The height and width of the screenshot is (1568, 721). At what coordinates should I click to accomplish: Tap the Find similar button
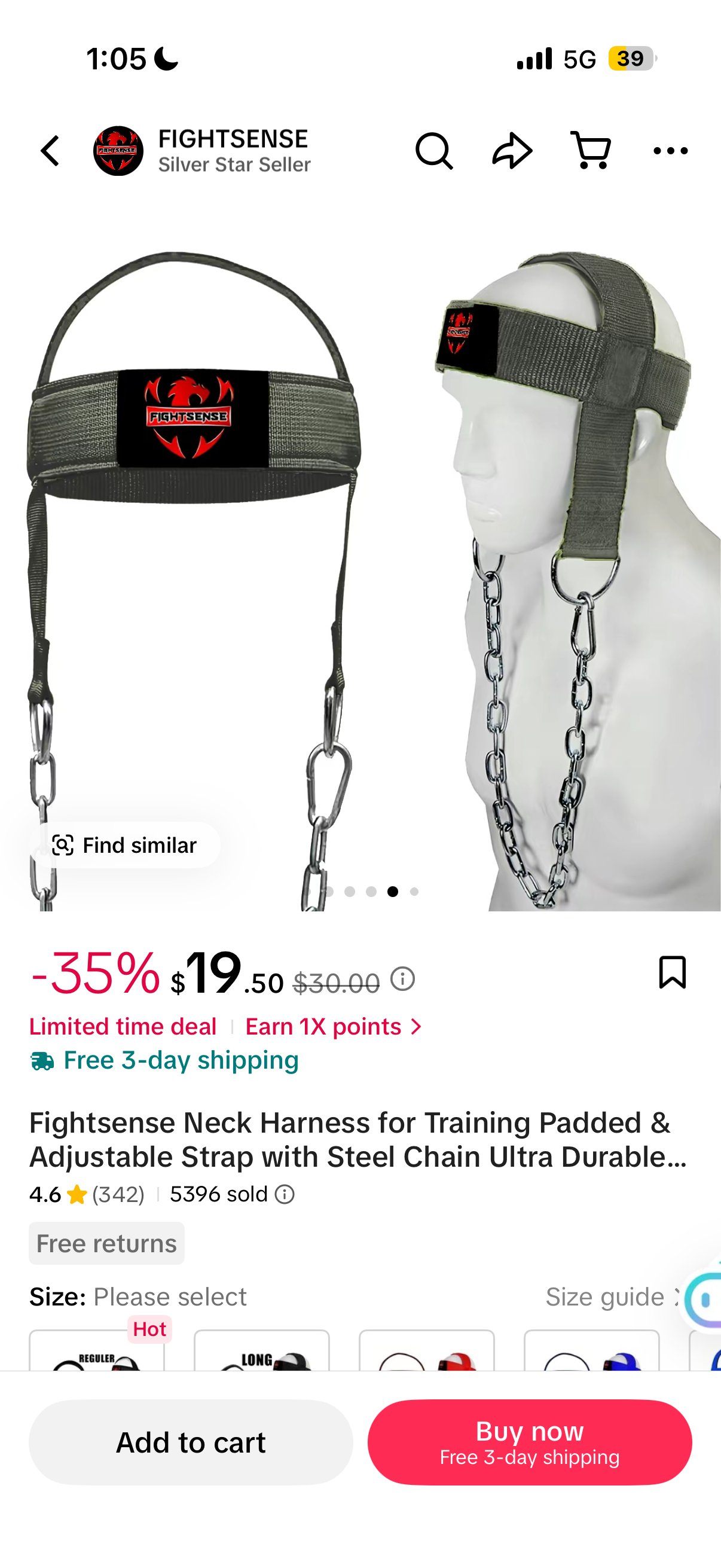pos(125,845)
